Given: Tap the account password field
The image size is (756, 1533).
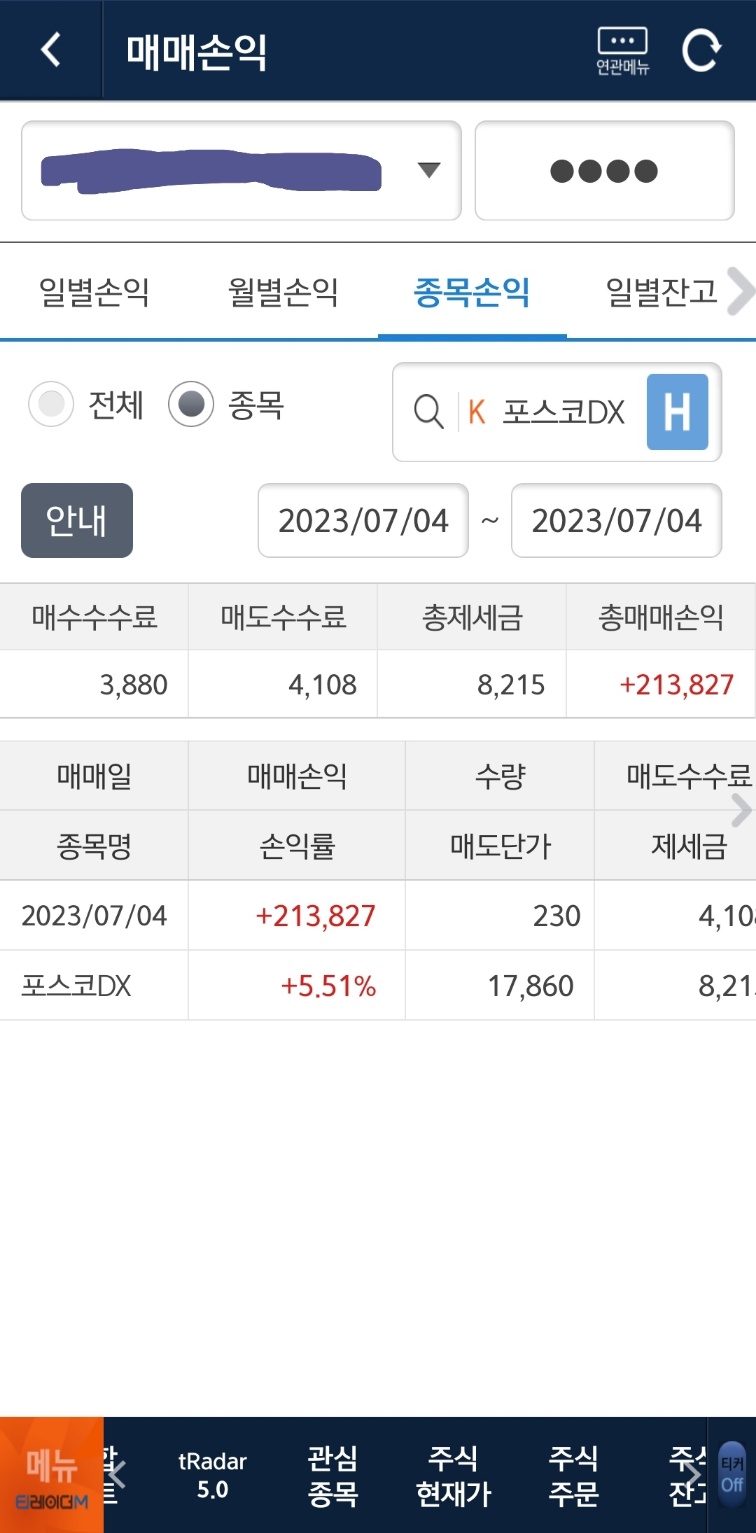Looking at the screenshot, I should (604, 171).
